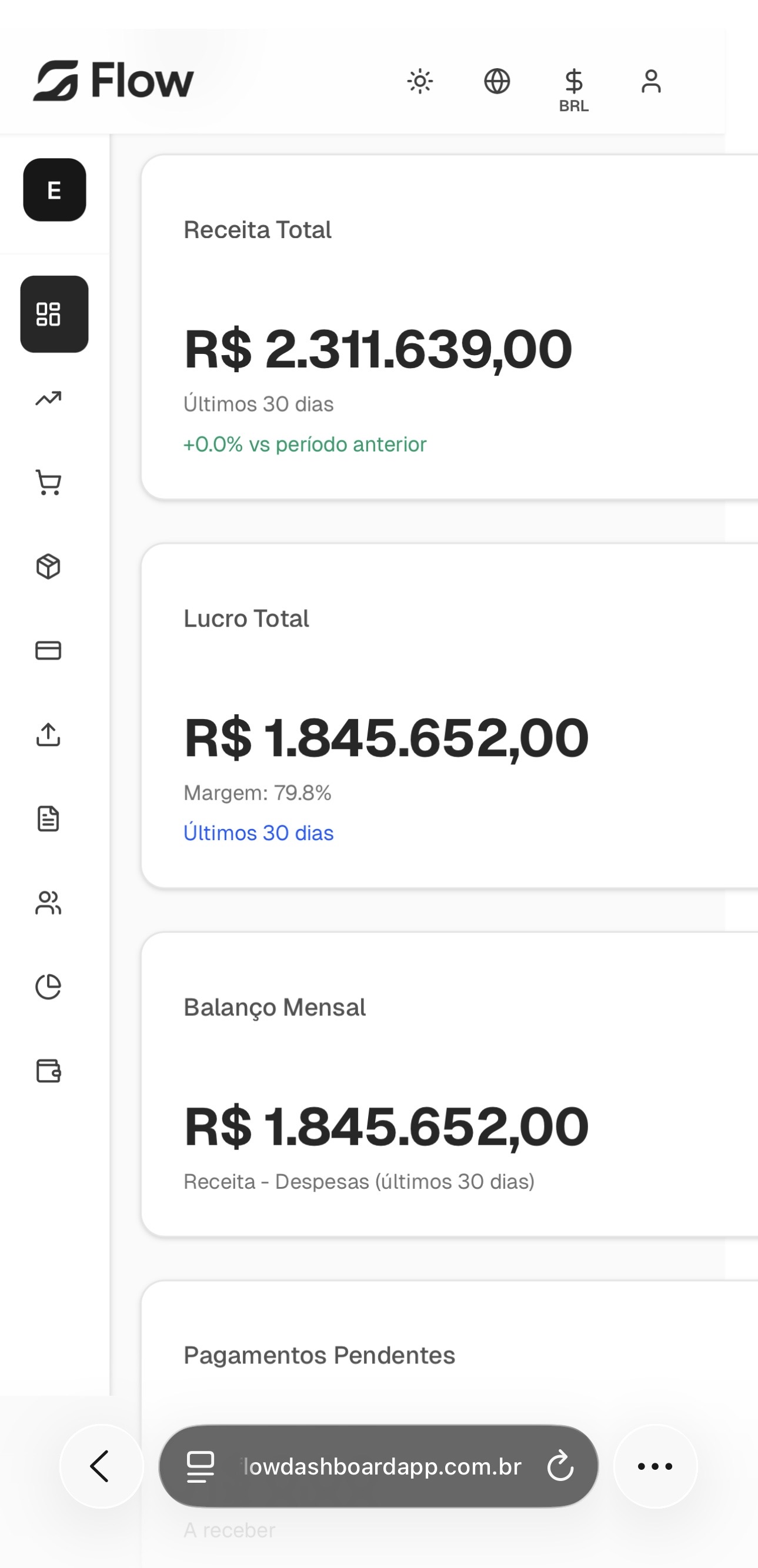Open Safari's more options menu

(655, 1466)
